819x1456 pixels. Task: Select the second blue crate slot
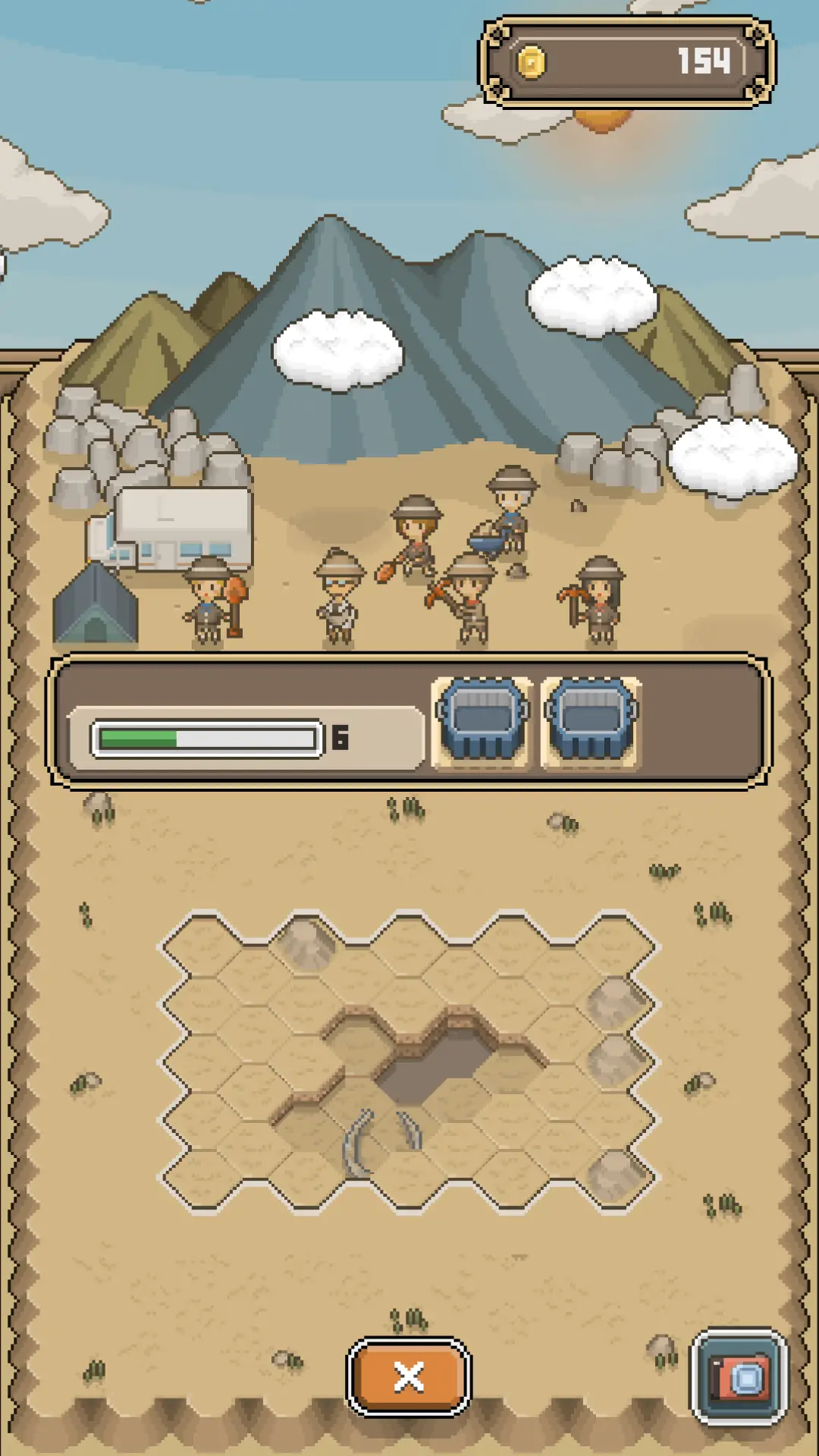pyautogui.click(x=591, y=722)
